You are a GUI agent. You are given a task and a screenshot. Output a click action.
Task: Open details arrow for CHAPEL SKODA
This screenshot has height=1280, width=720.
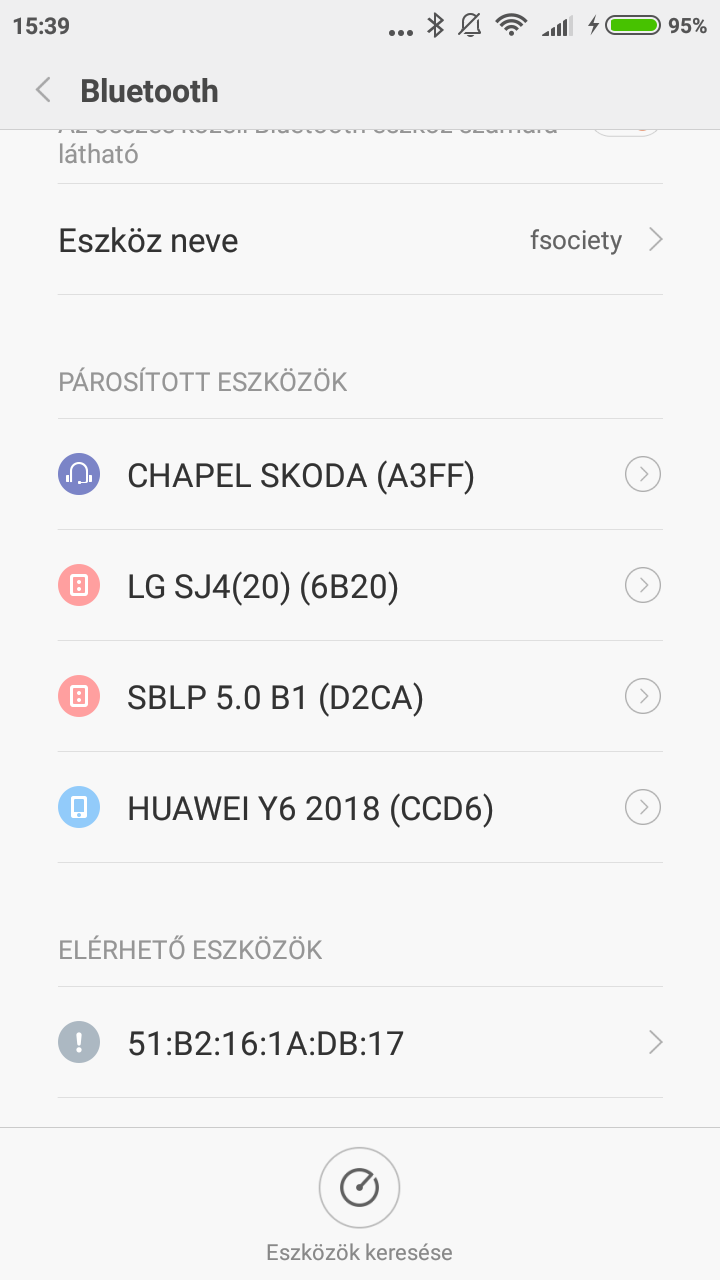[x=642, y=475]
